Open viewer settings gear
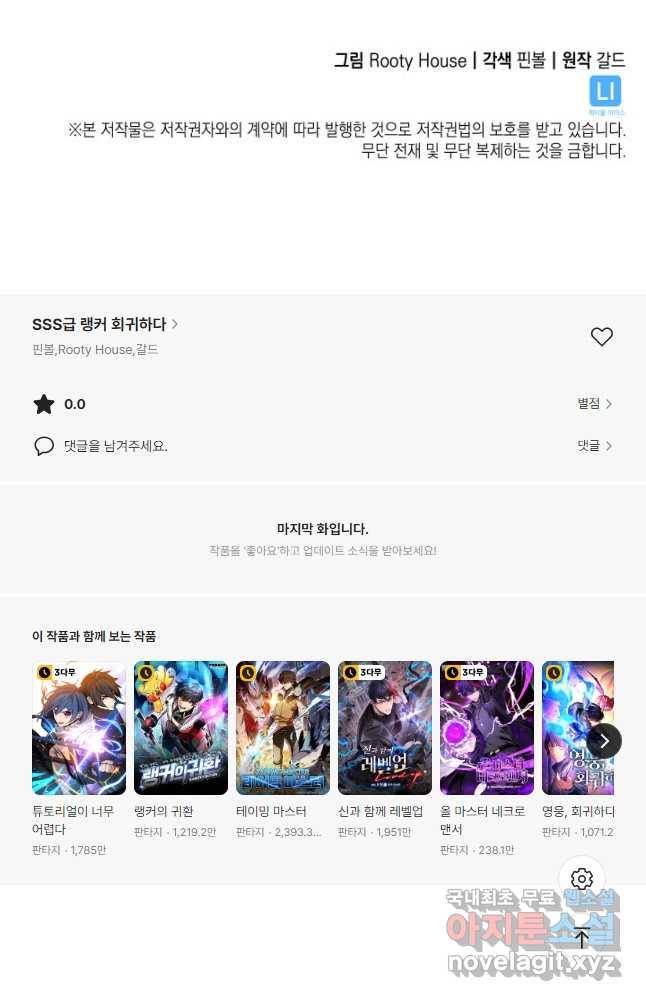646x1001 pixels. (x=582, y=879)
